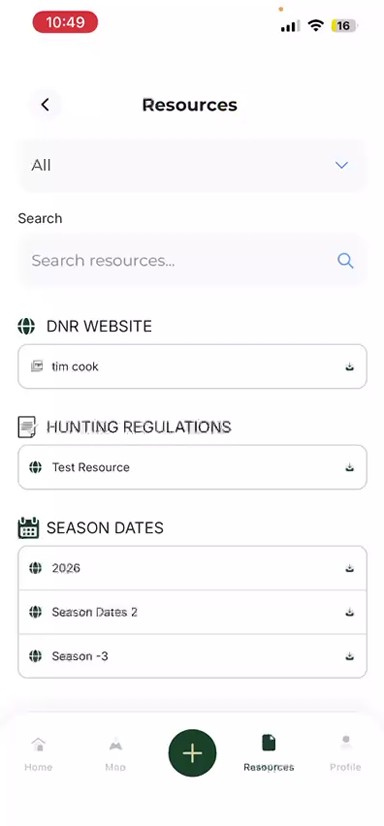
Task: Download the Season -3 resource
Action: coord(349,656)
